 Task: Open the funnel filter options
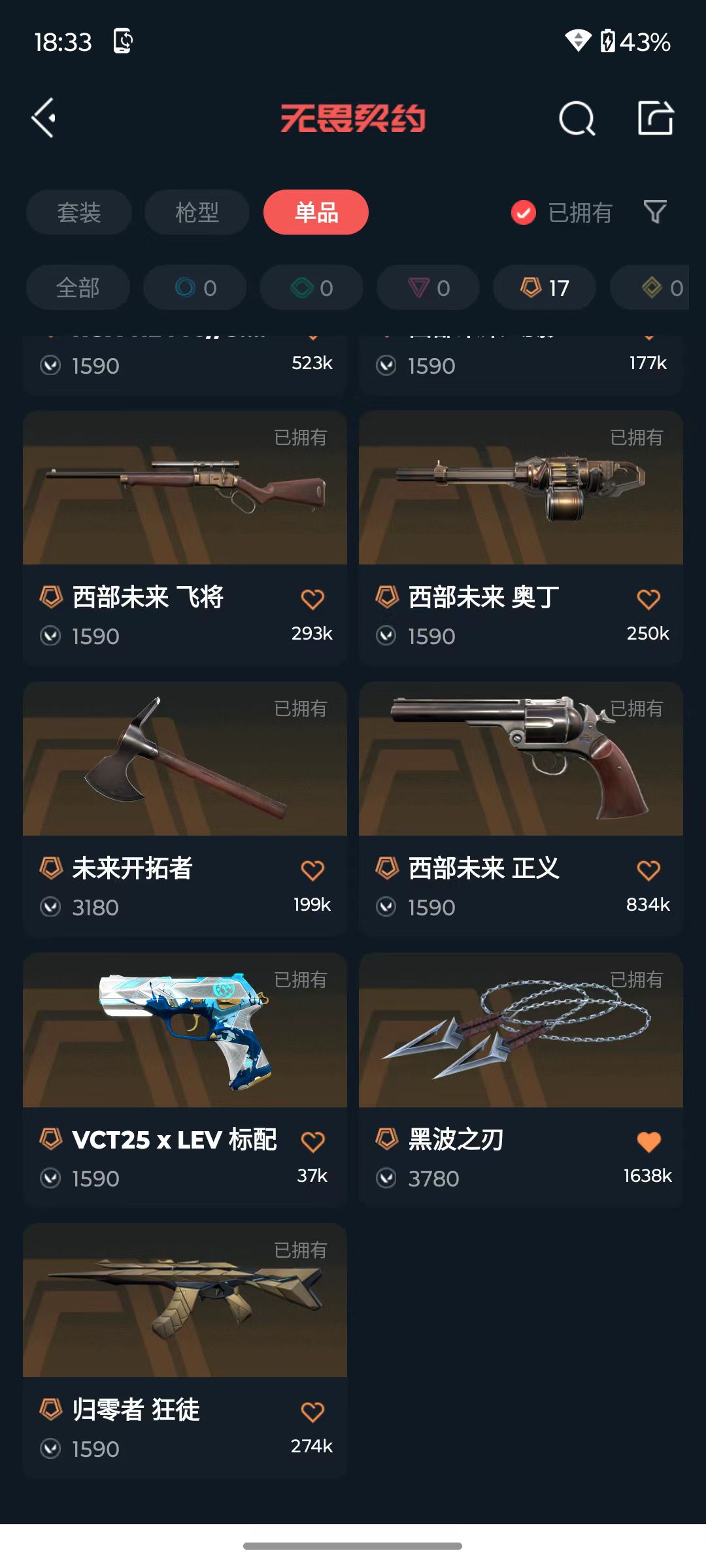pos(655,212)
